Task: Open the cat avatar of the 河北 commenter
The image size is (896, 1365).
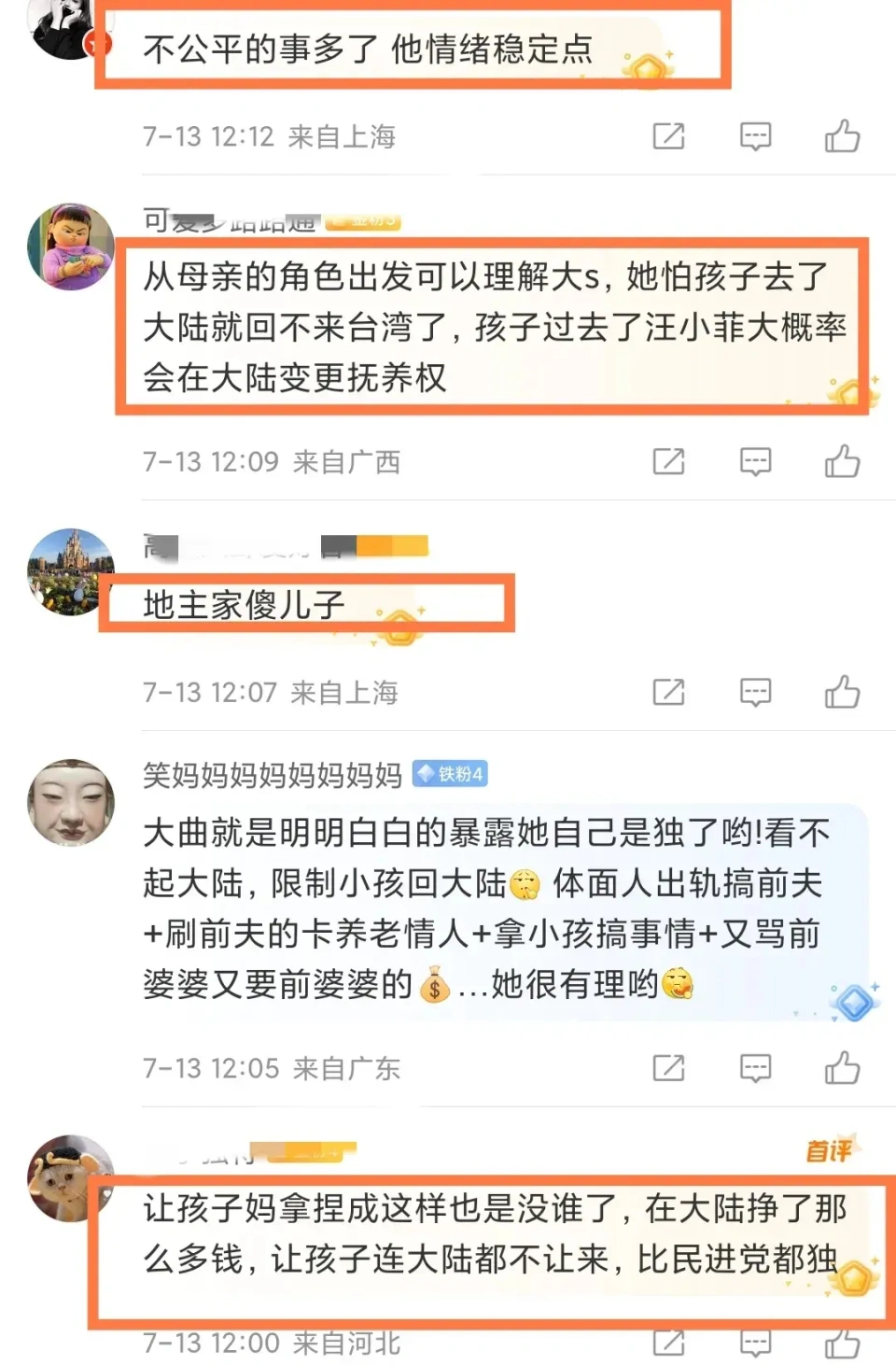Action: [x=71, y=1178]
